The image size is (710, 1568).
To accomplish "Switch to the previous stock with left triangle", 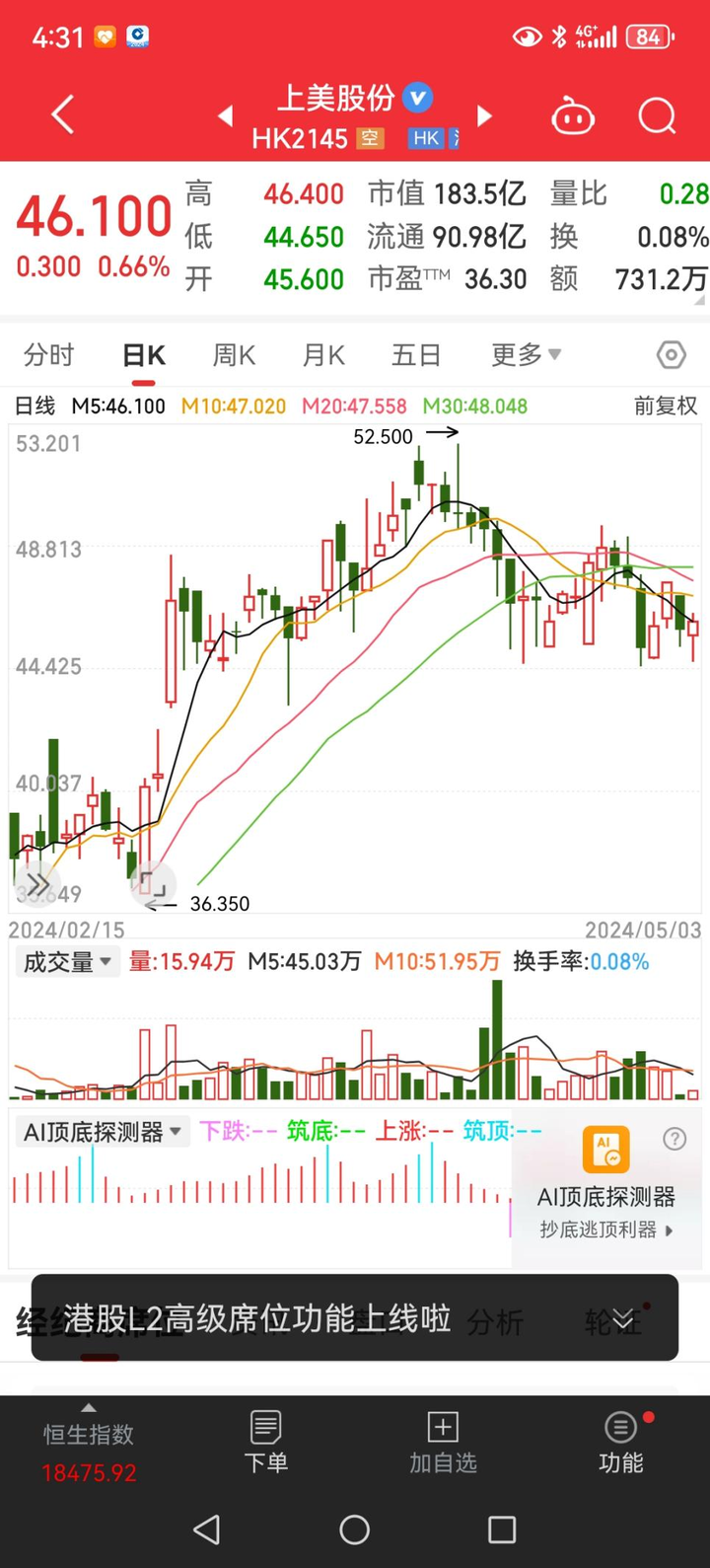I will [x=226, y=116].
